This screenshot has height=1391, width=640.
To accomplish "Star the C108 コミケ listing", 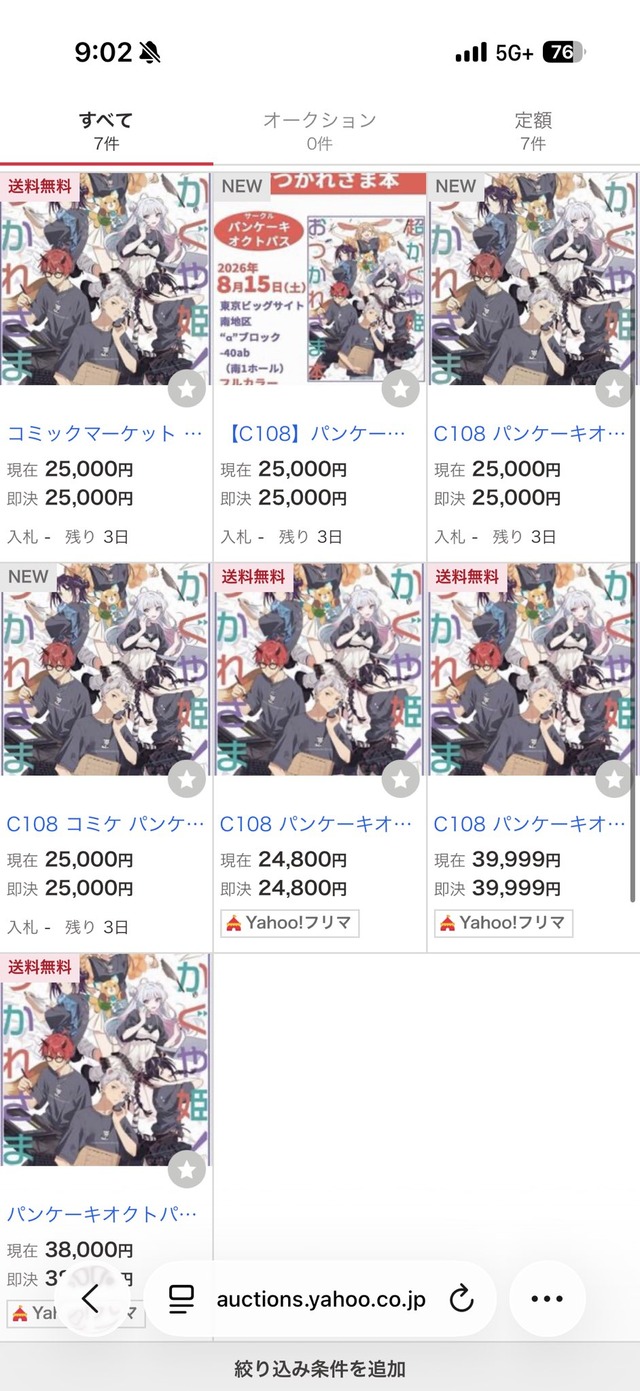I will (187, 779).
